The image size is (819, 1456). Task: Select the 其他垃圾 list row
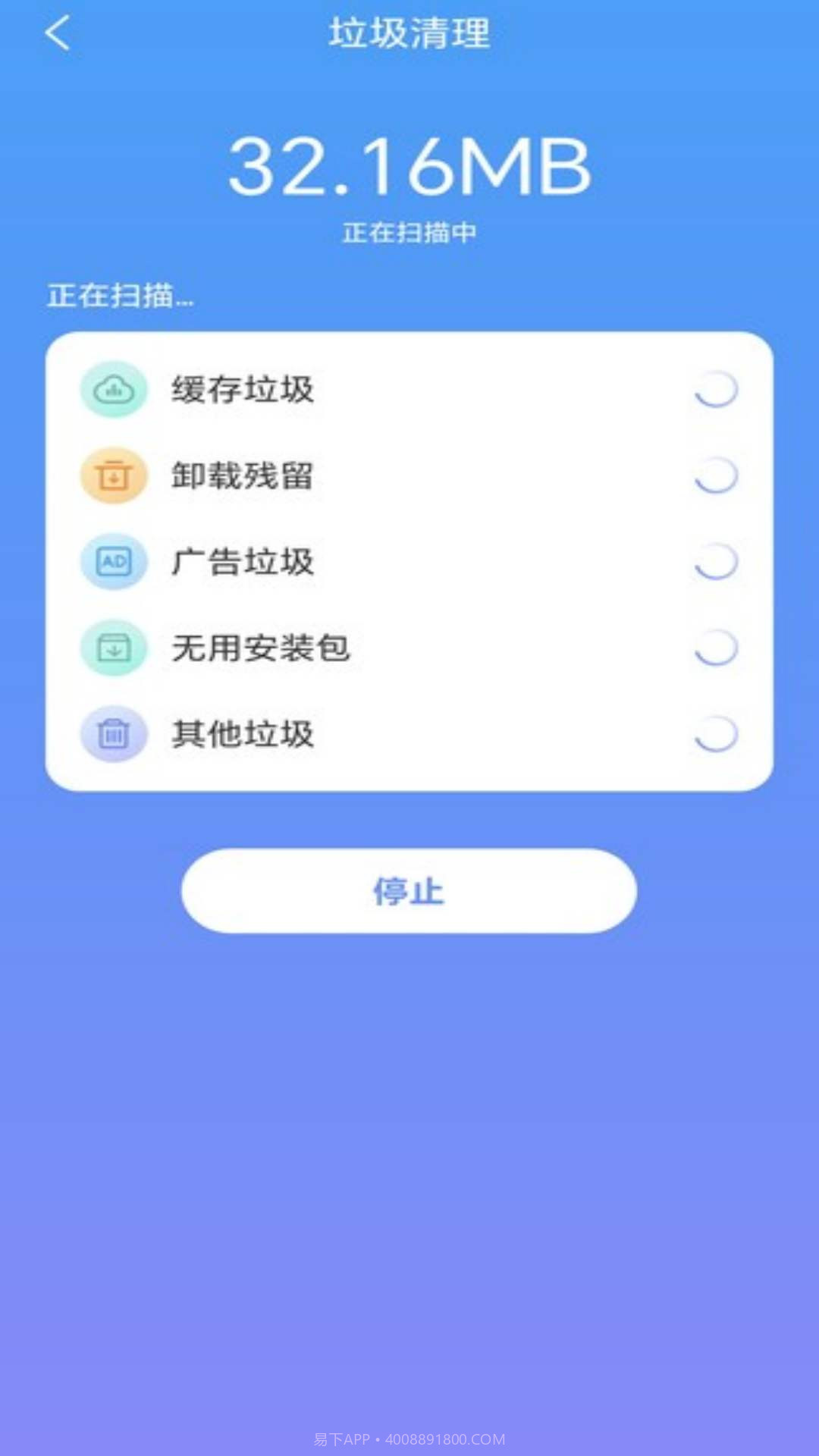(409, 733)
